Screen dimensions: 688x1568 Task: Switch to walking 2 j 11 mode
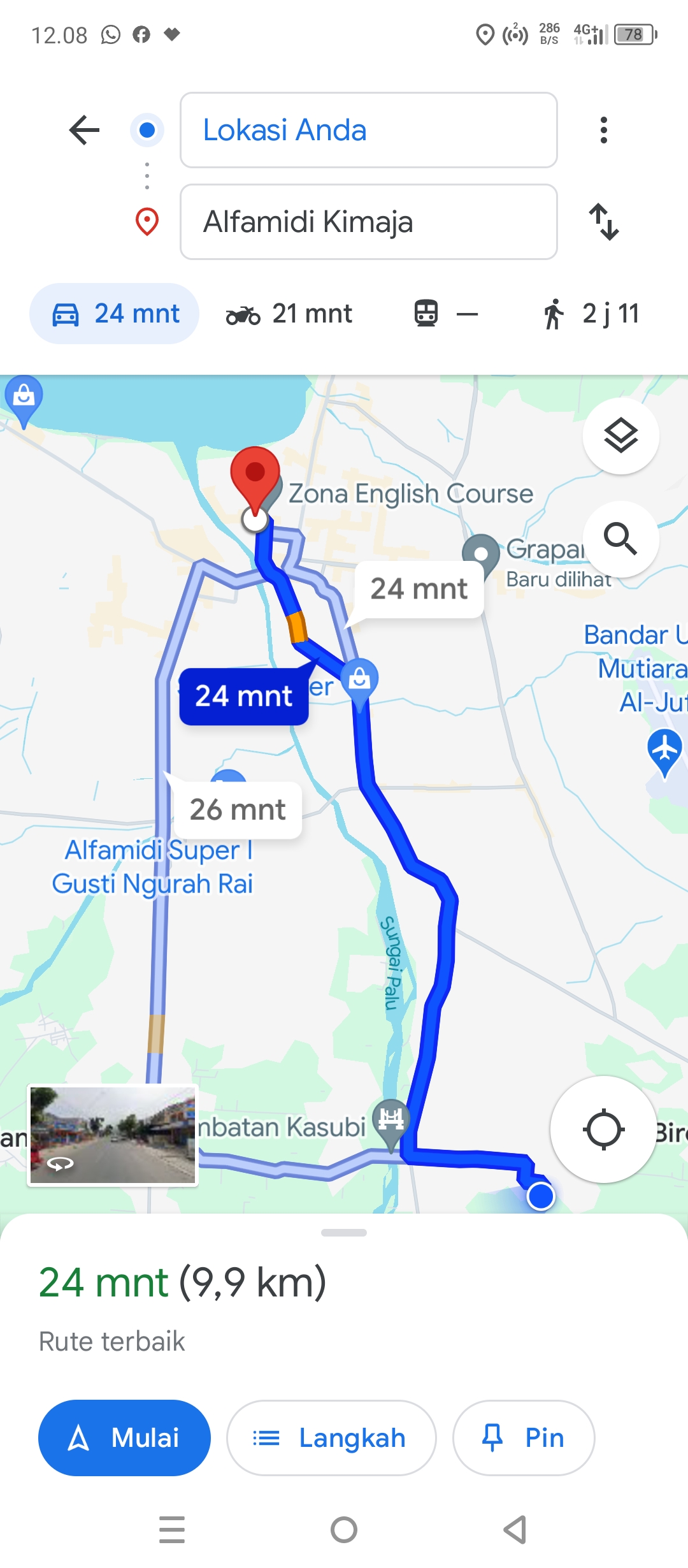591,314
